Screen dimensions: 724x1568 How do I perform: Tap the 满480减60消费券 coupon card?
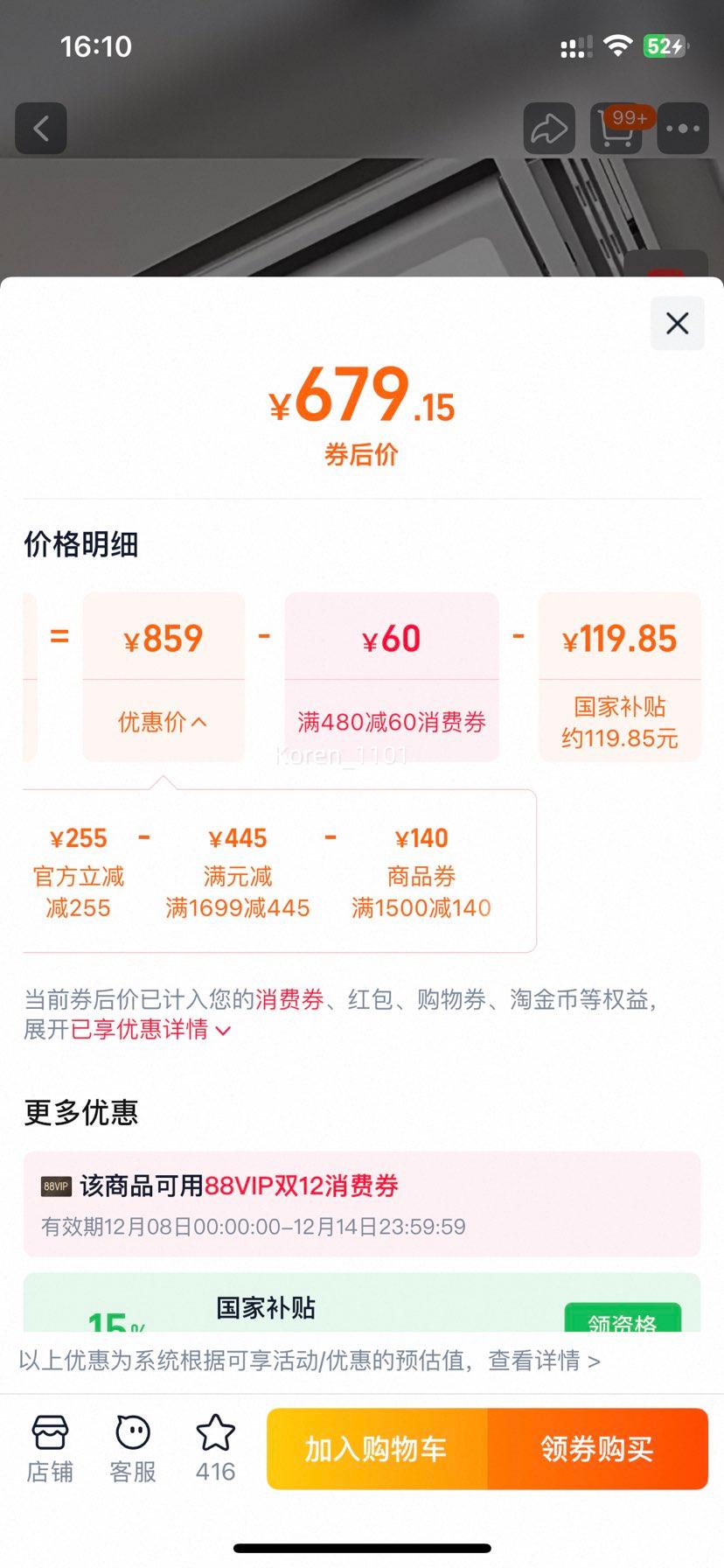click(391, 675)
